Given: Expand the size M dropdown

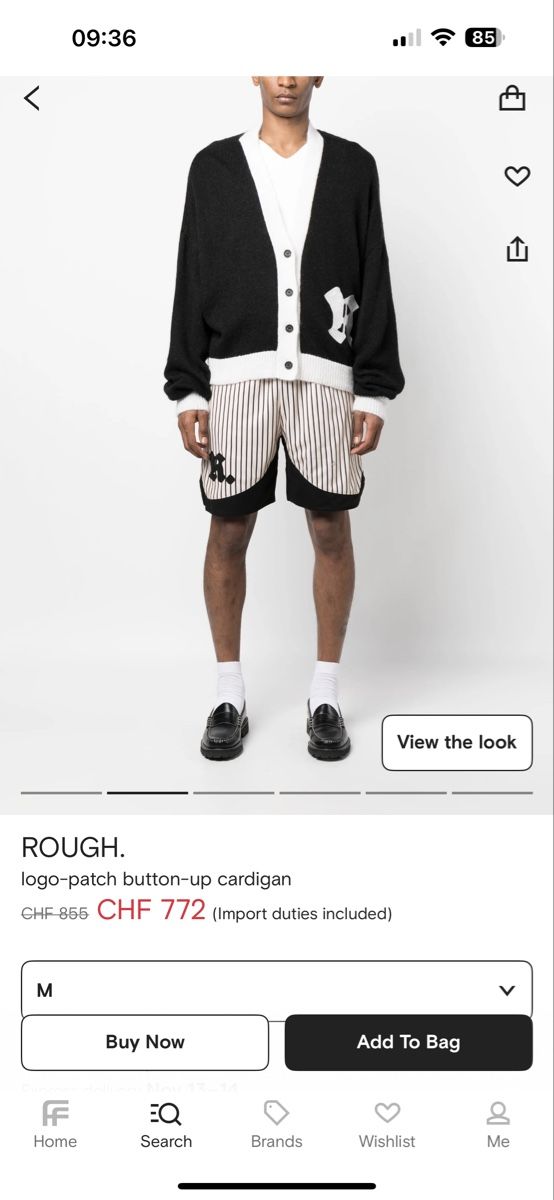Looking at the screenshot, I should click(x=277, y=990).
